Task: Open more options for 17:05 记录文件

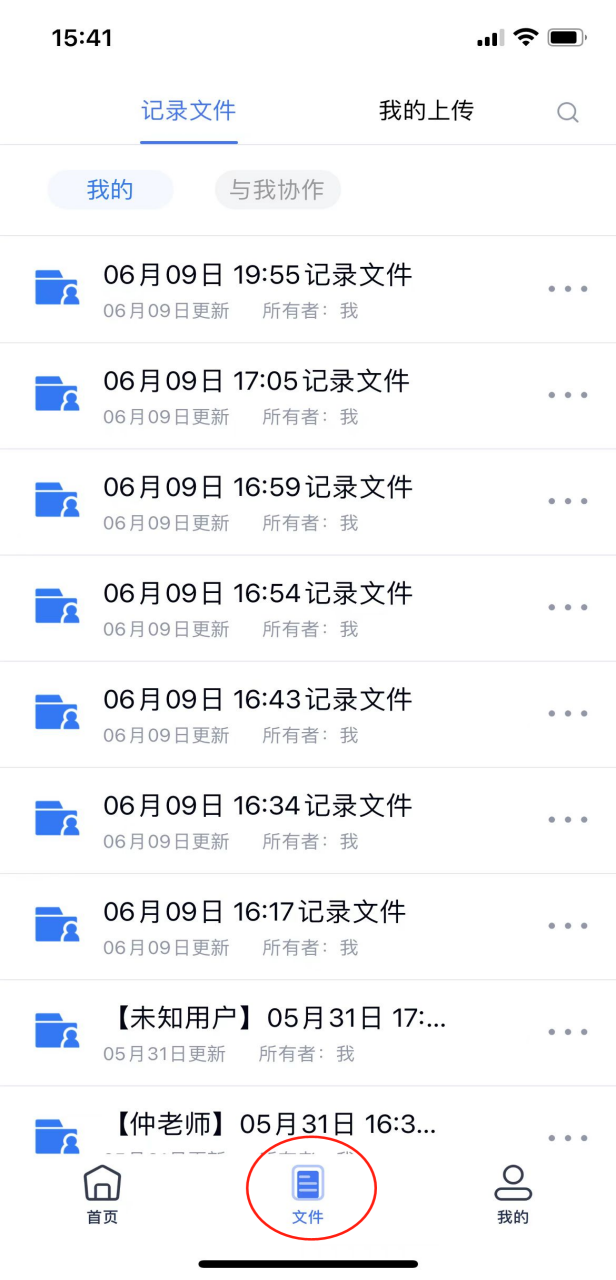Action: click(x=568, y=395)
